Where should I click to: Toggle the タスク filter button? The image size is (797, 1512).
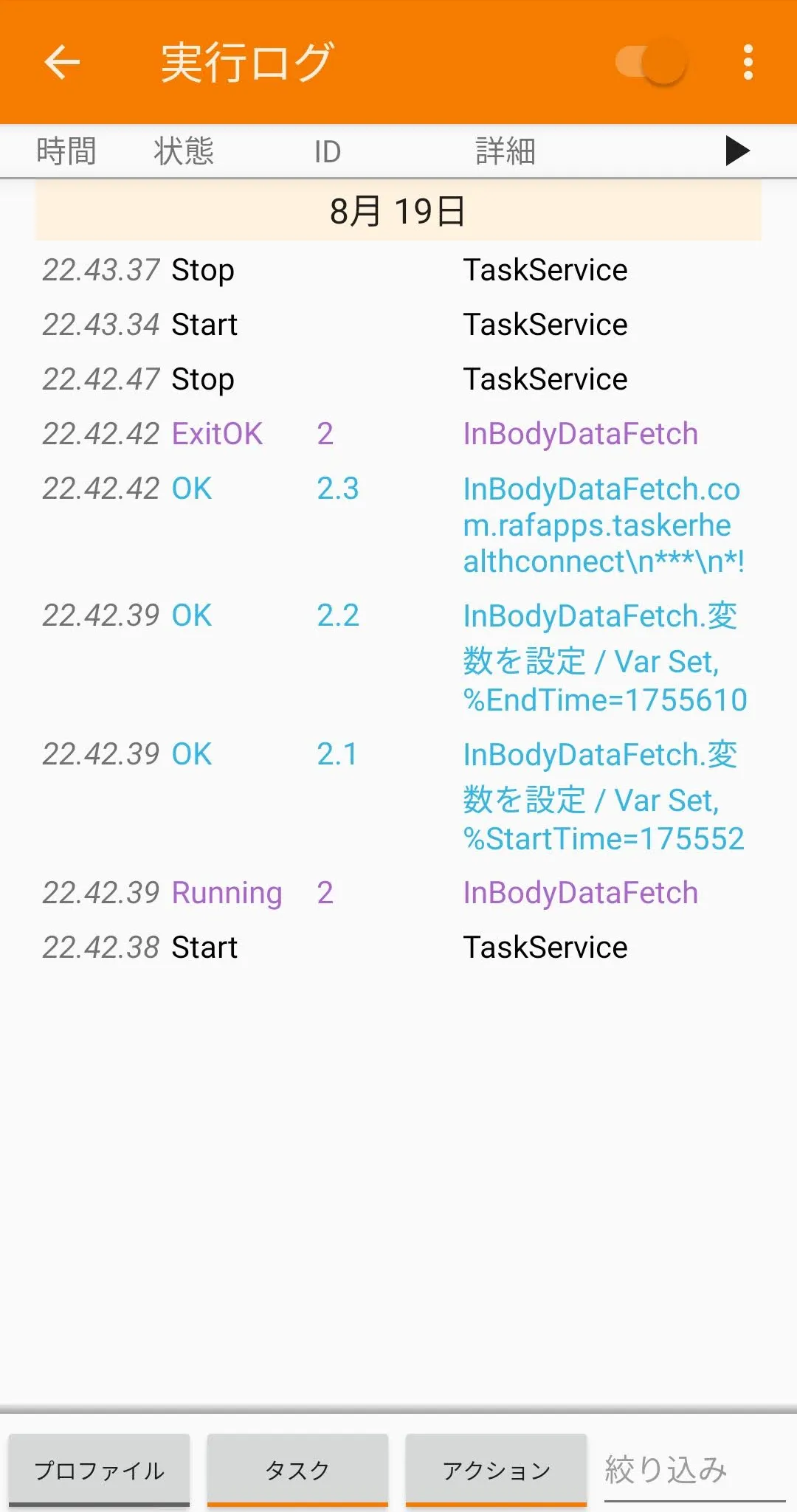coord(297,1470)
